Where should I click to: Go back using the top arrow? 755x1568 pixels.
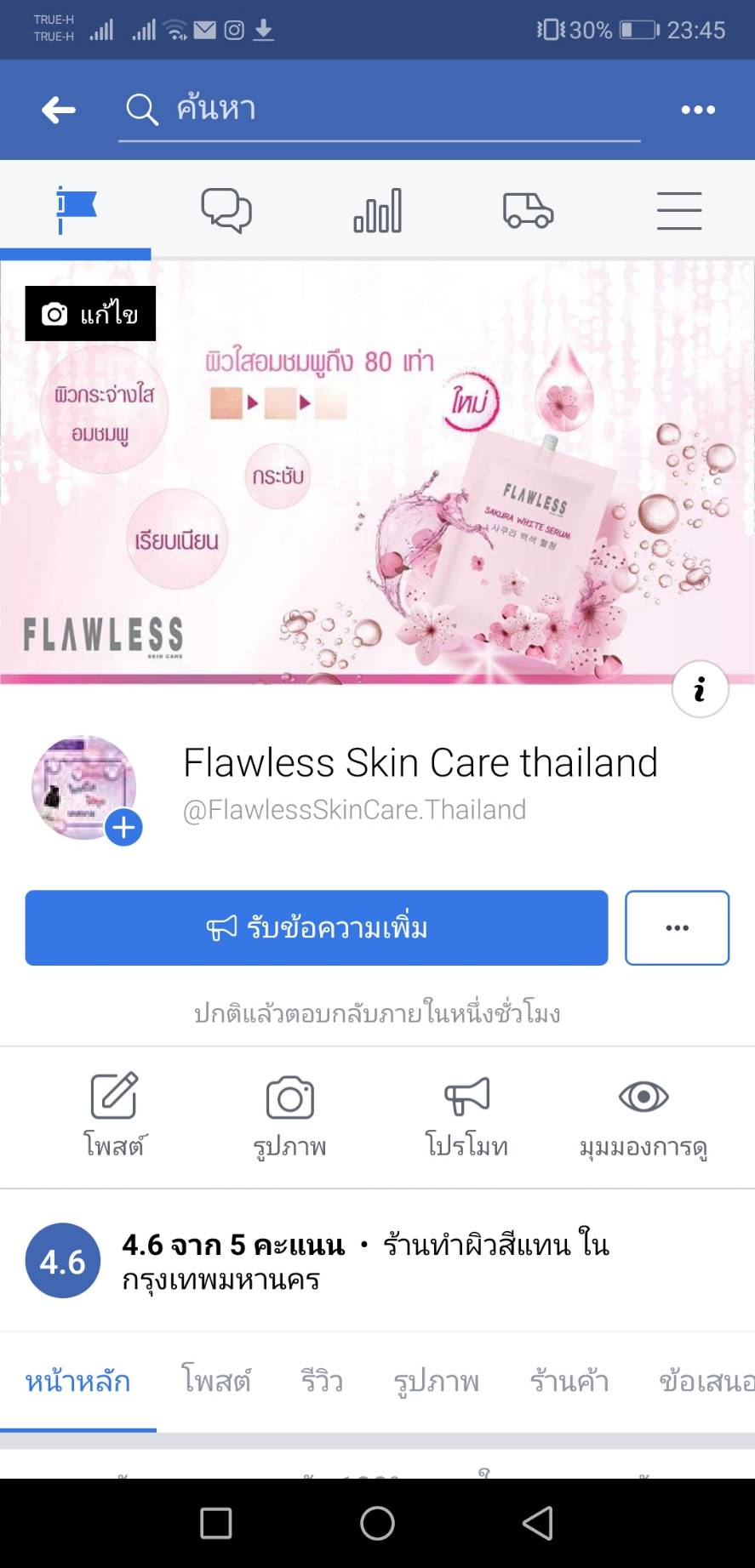[59, 110]
